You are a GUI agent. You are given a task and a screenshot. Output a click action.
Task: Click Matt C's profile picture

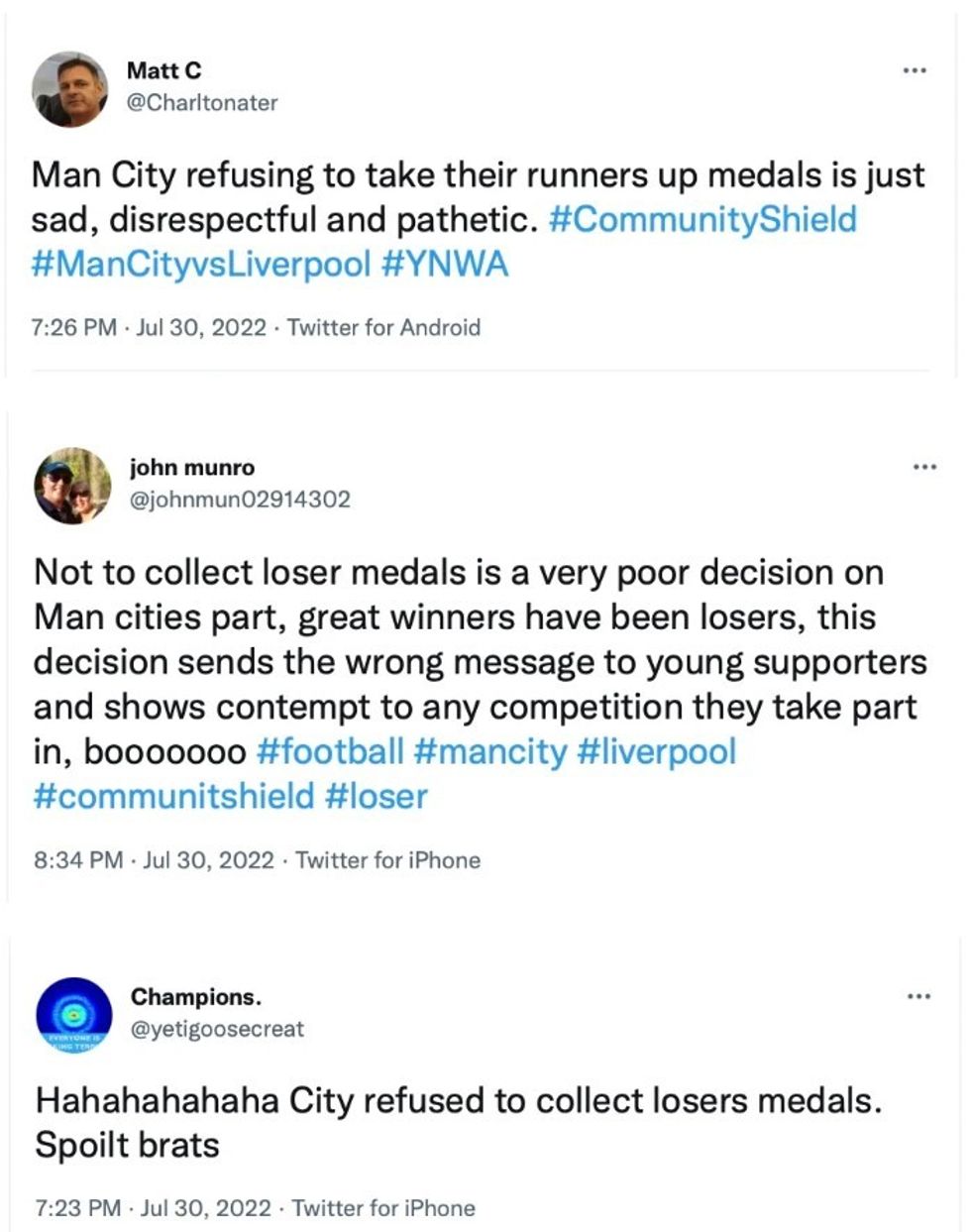(71, 89)
